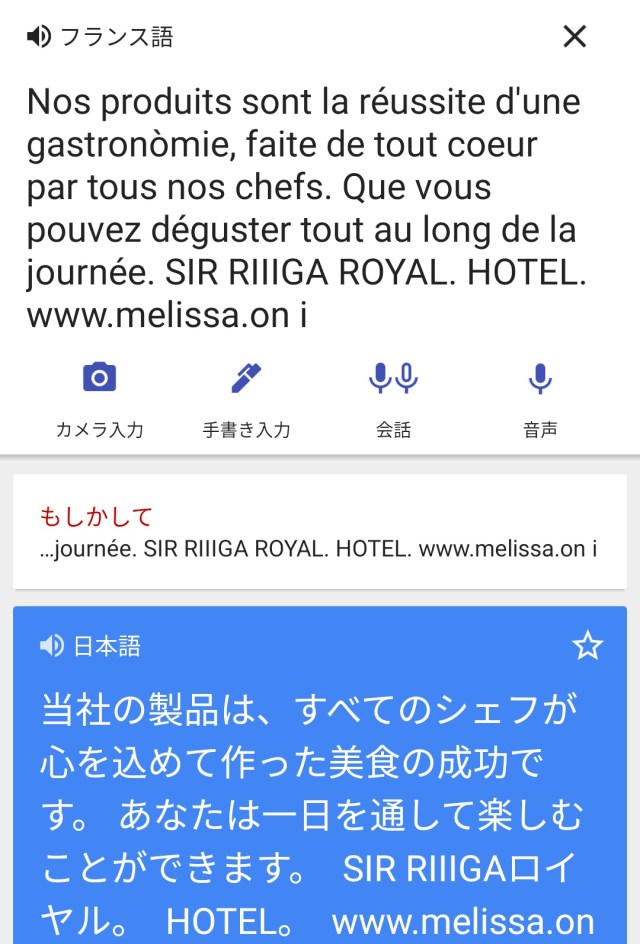The width and height of the screenshot is (640, 944).
Task: Listen to the French source text
Action: [39, 37]
